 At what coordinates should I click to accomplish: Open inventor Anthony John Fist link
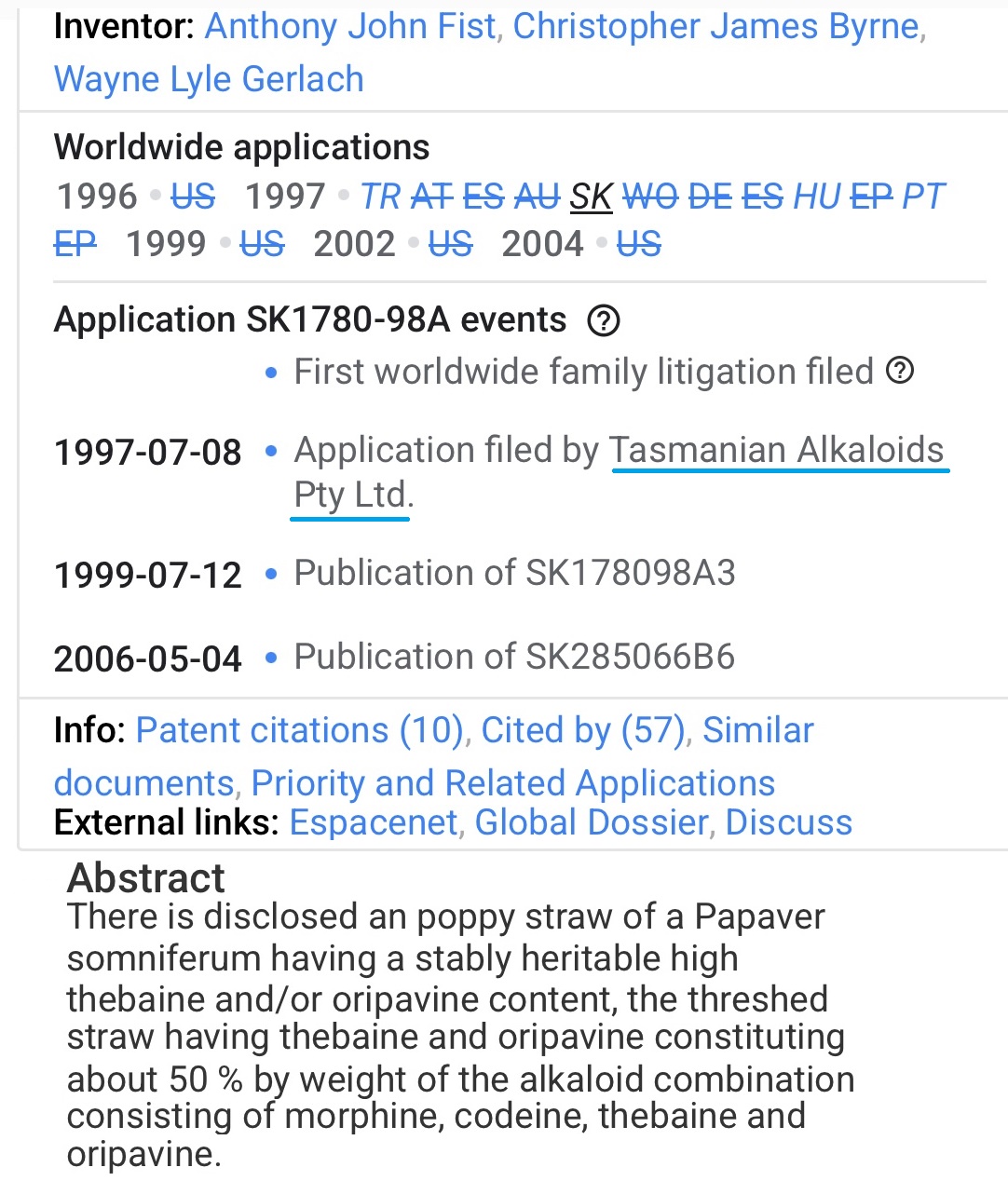350,27
